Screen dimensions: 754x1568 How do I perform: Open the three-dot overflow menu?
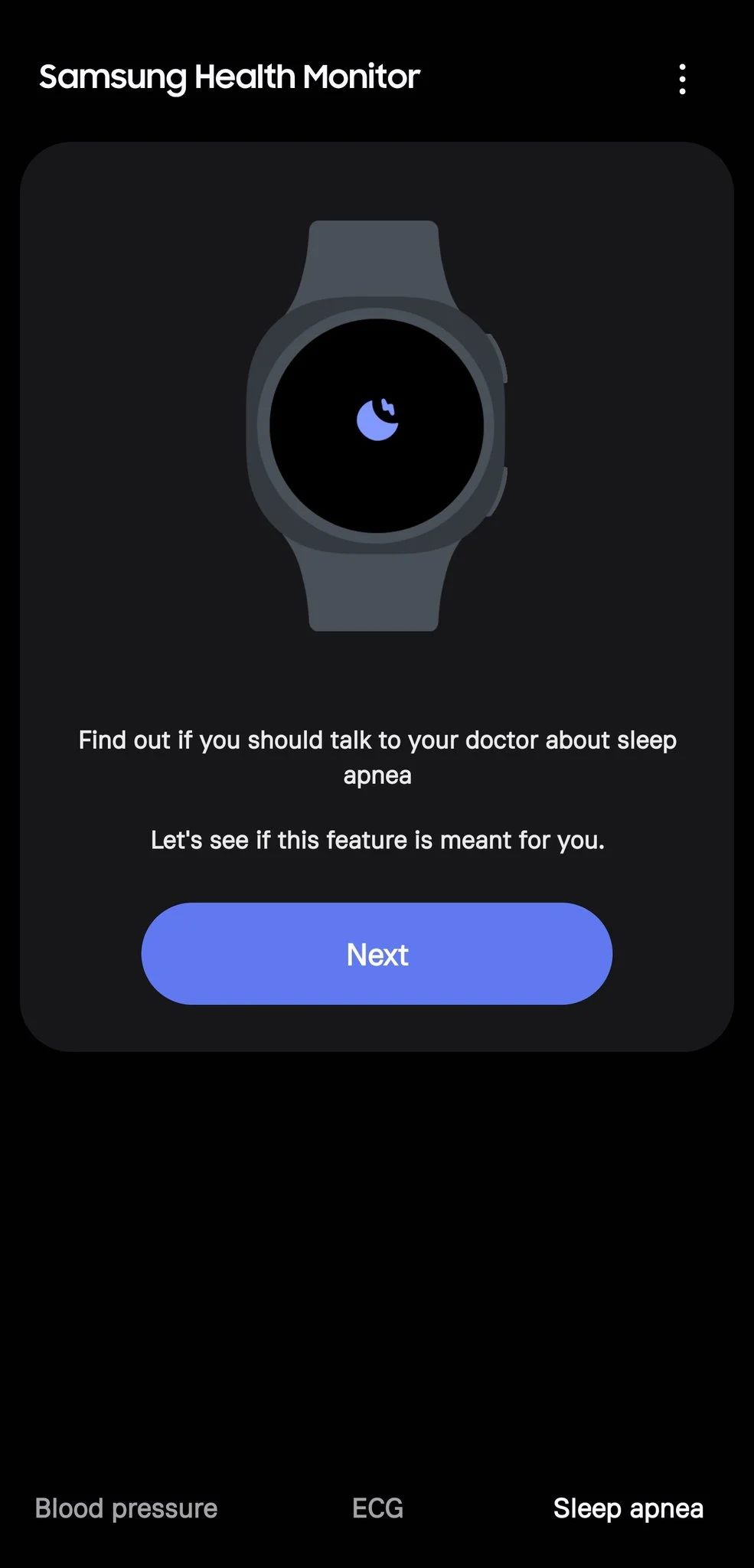(x=682, y=79)
